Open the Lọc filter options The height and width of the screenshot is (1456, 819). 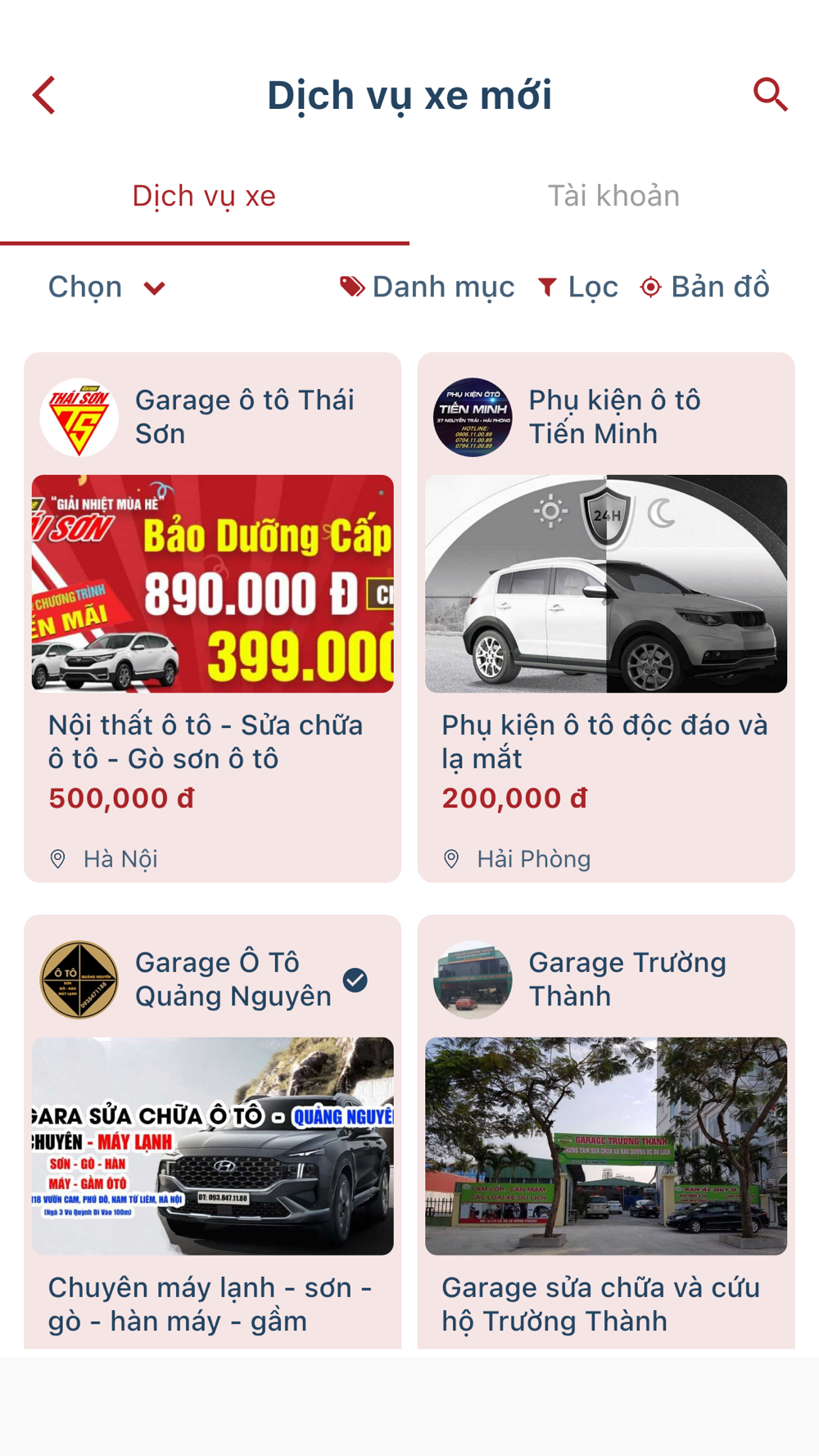pos(578,287)
